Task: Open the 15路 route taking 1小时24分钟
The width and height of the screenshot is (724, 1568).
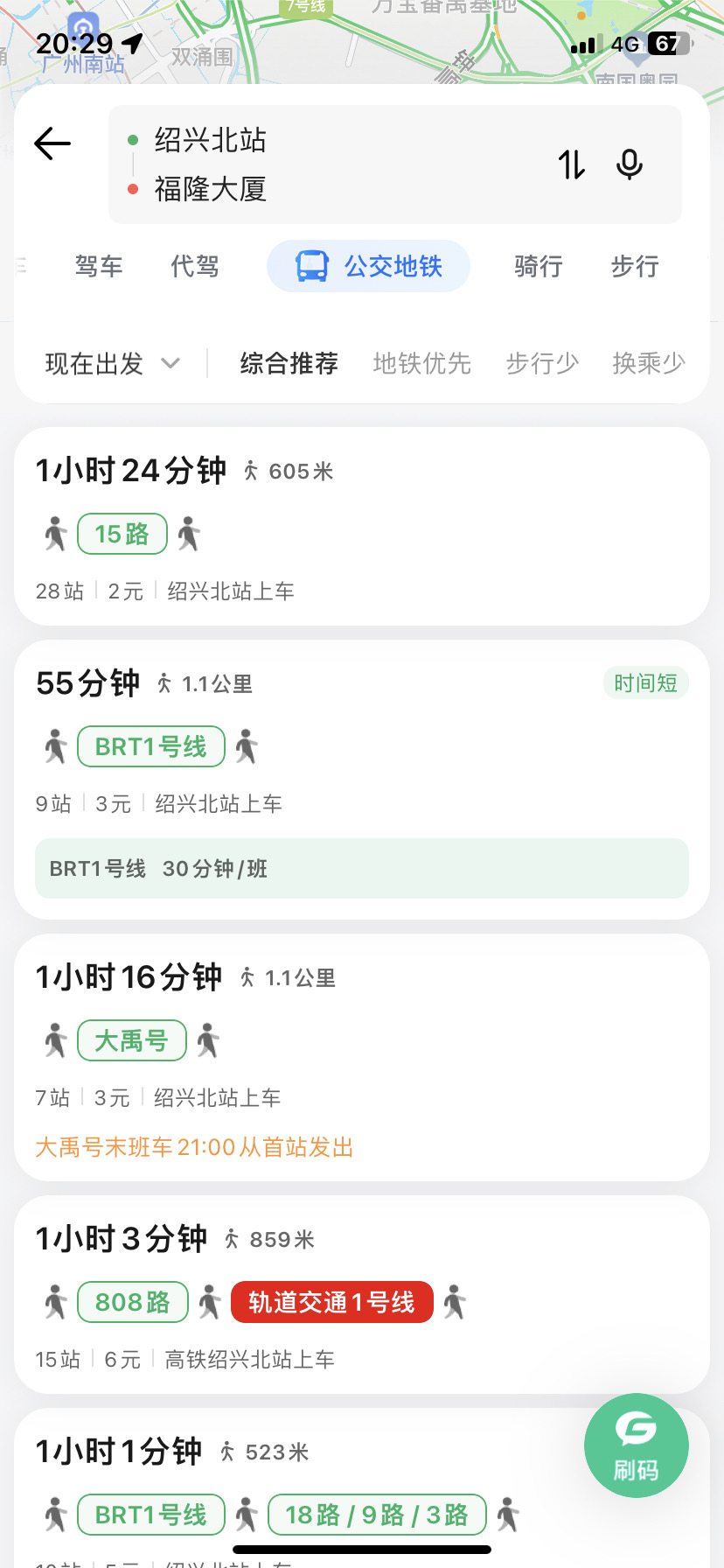Action: [x=362, y=527]
